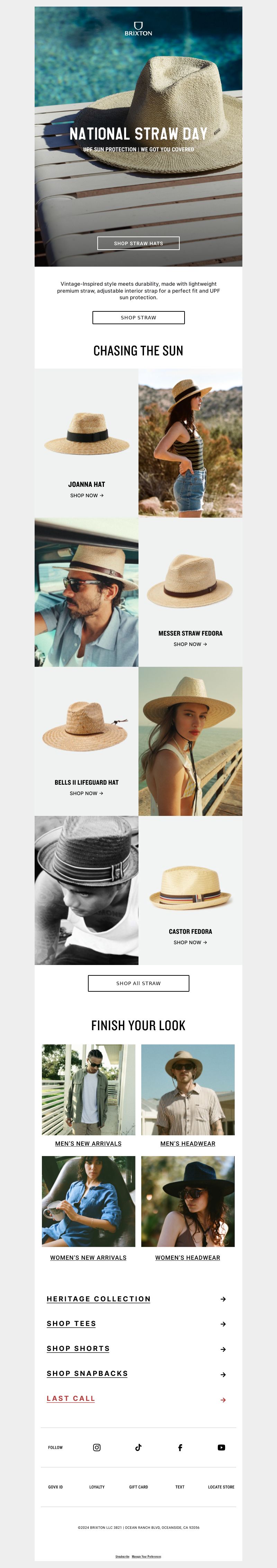Shop the Castor Fedora now
The image size is (277, 1568).
pyautogui.click(x=190, y=942)
